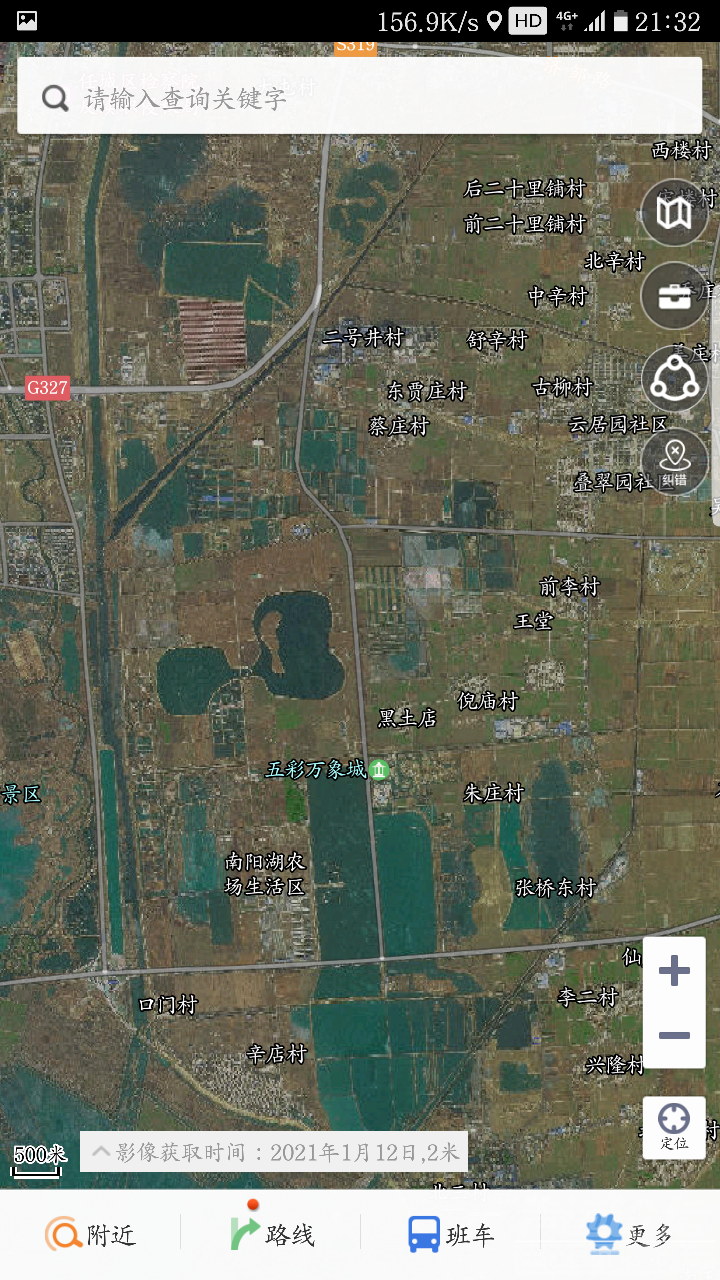Locate my position with 定位

pyautogui.click(x=674, y=1127)
